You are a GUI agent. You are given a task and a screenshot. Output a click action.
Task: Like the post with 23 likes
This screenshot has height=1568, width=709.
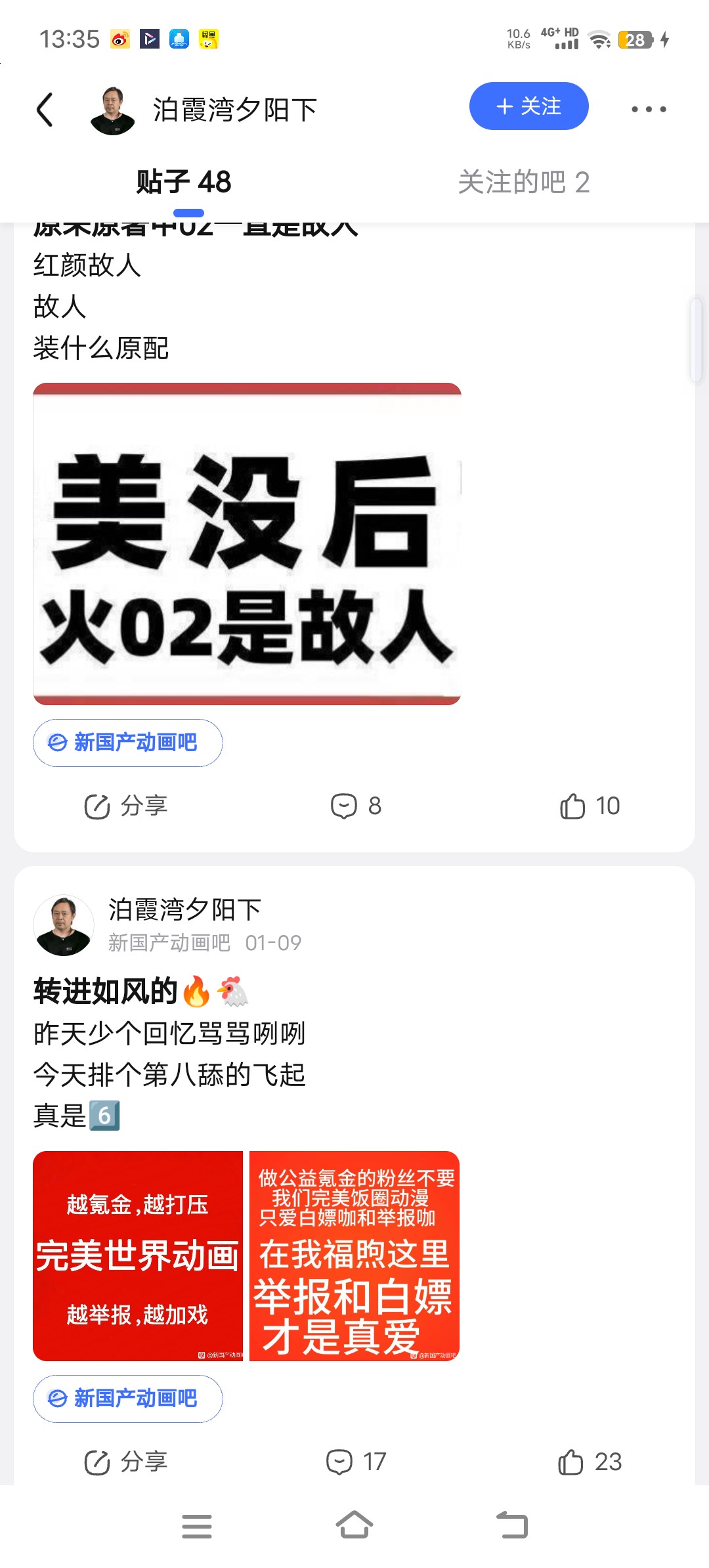[590, 1462]
